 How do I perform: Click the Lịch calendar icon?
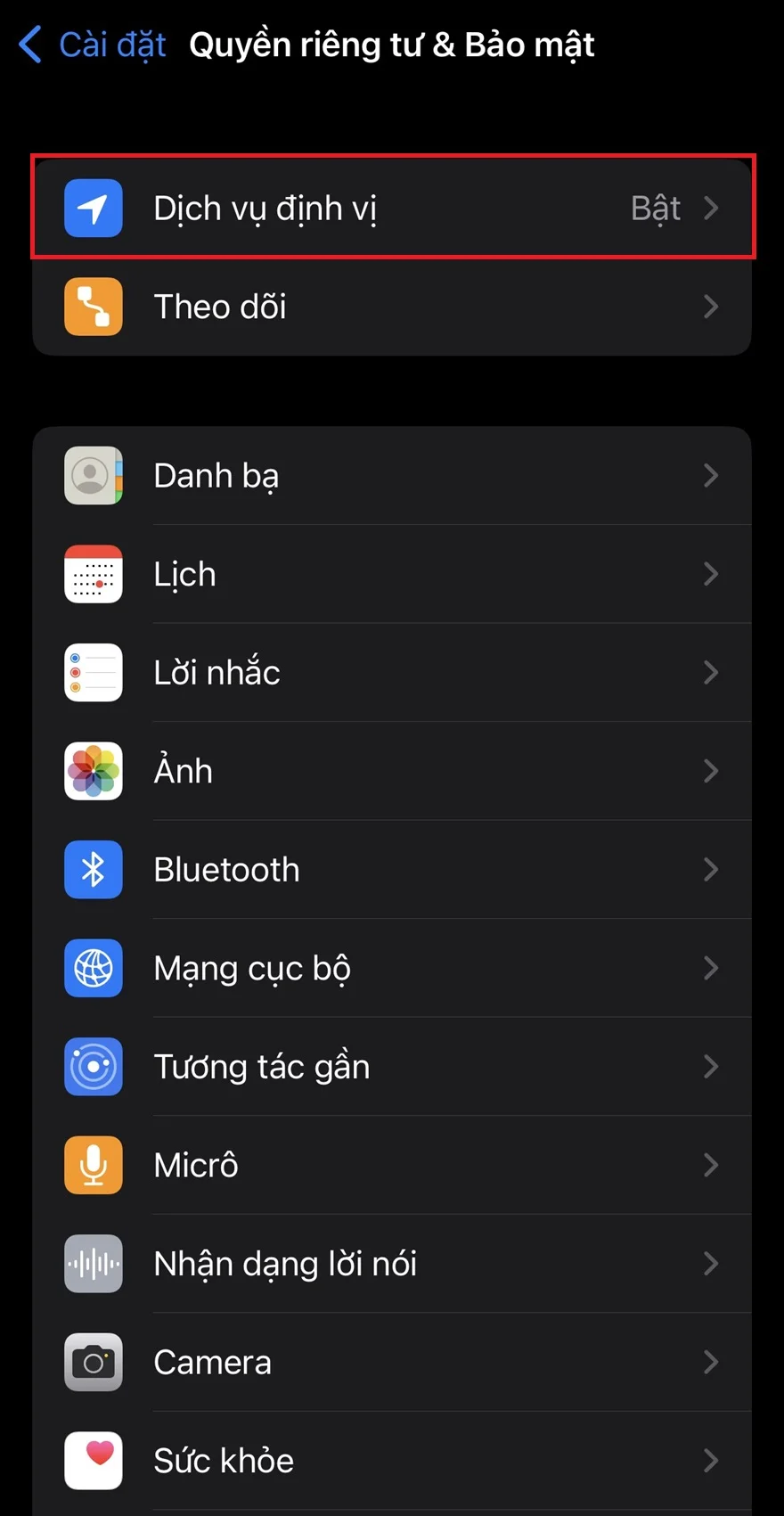(x=93, y=574)
